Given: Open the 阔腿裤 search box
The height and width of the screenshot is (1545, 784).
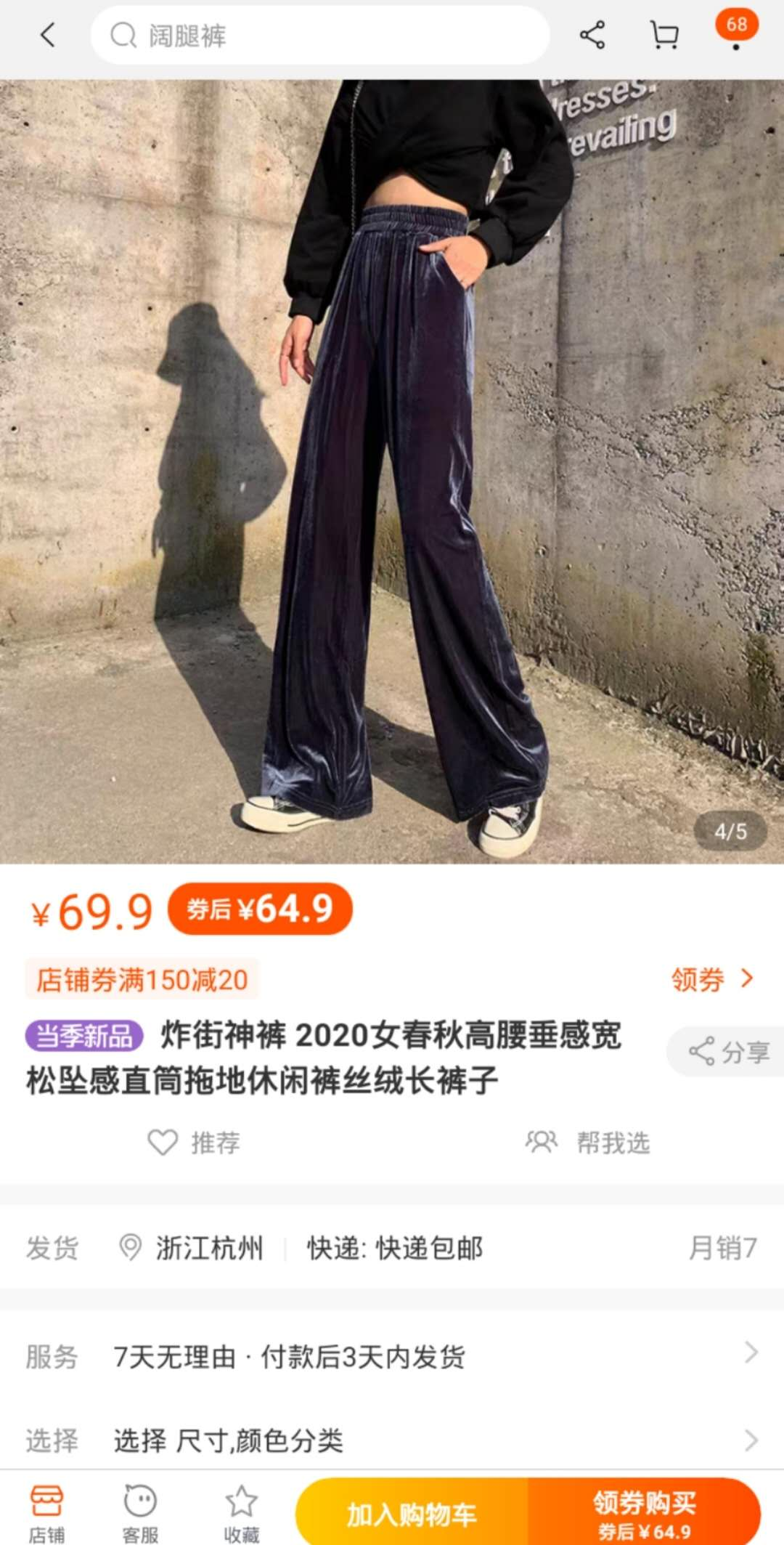Looking at the screenshot, I should pos(319,35).
